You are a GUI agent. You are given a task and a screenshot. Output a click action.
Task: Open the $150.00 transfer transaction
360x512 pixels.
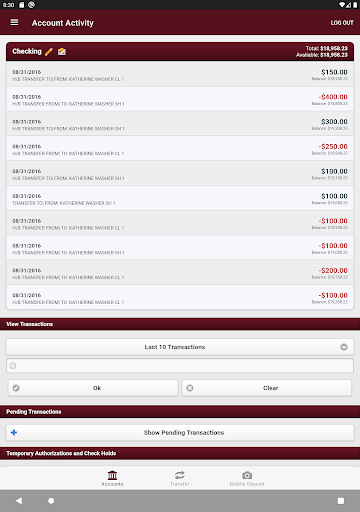click(180, 75)
